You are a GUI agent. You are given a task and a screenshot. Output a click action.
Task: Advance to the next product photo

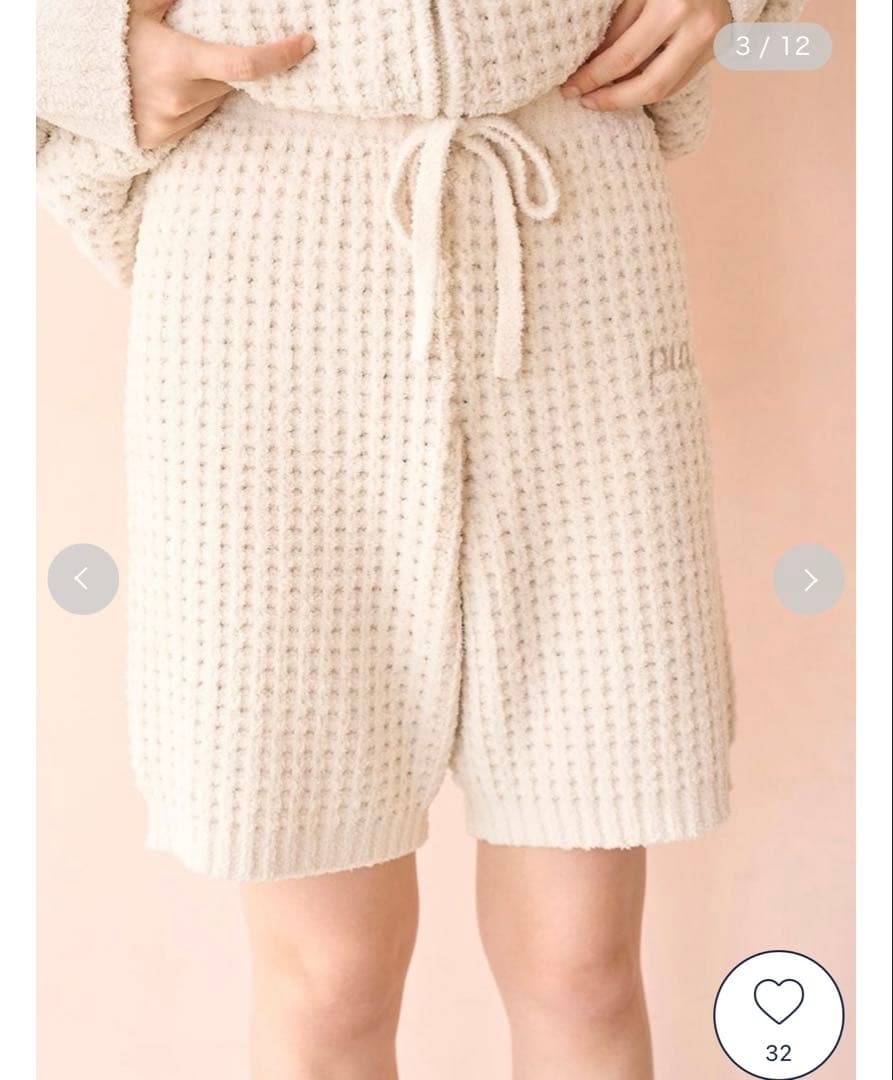[x=808, y=579]
